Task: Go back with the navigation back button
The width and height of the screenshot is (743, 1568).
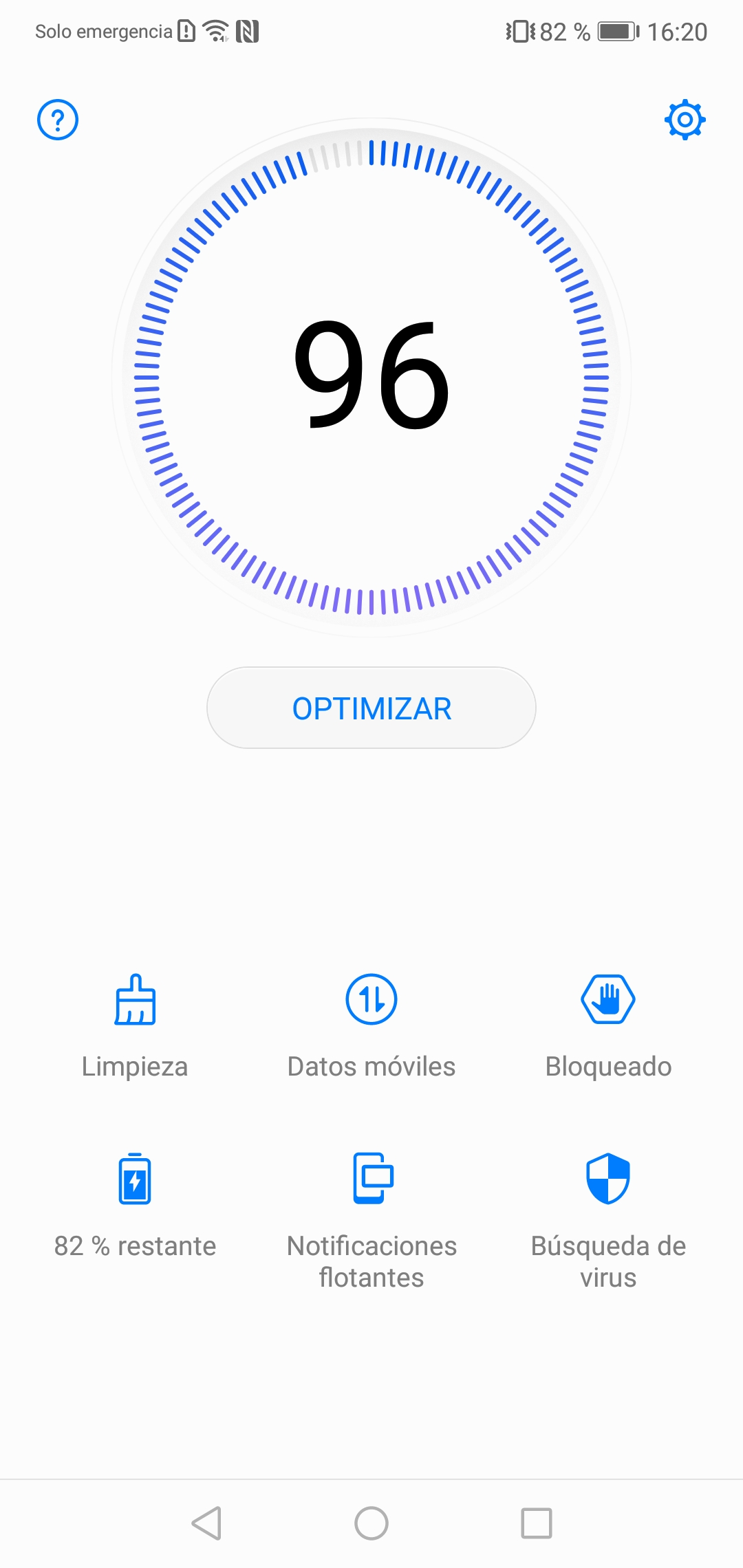Action: pyautogui.click(x=206, y=1523)
